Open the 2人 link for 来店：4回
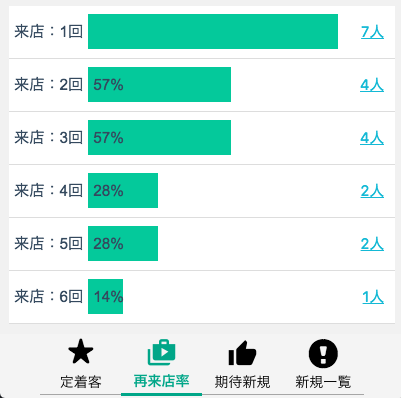The image size is (401, 398). (x=372, y=191)
